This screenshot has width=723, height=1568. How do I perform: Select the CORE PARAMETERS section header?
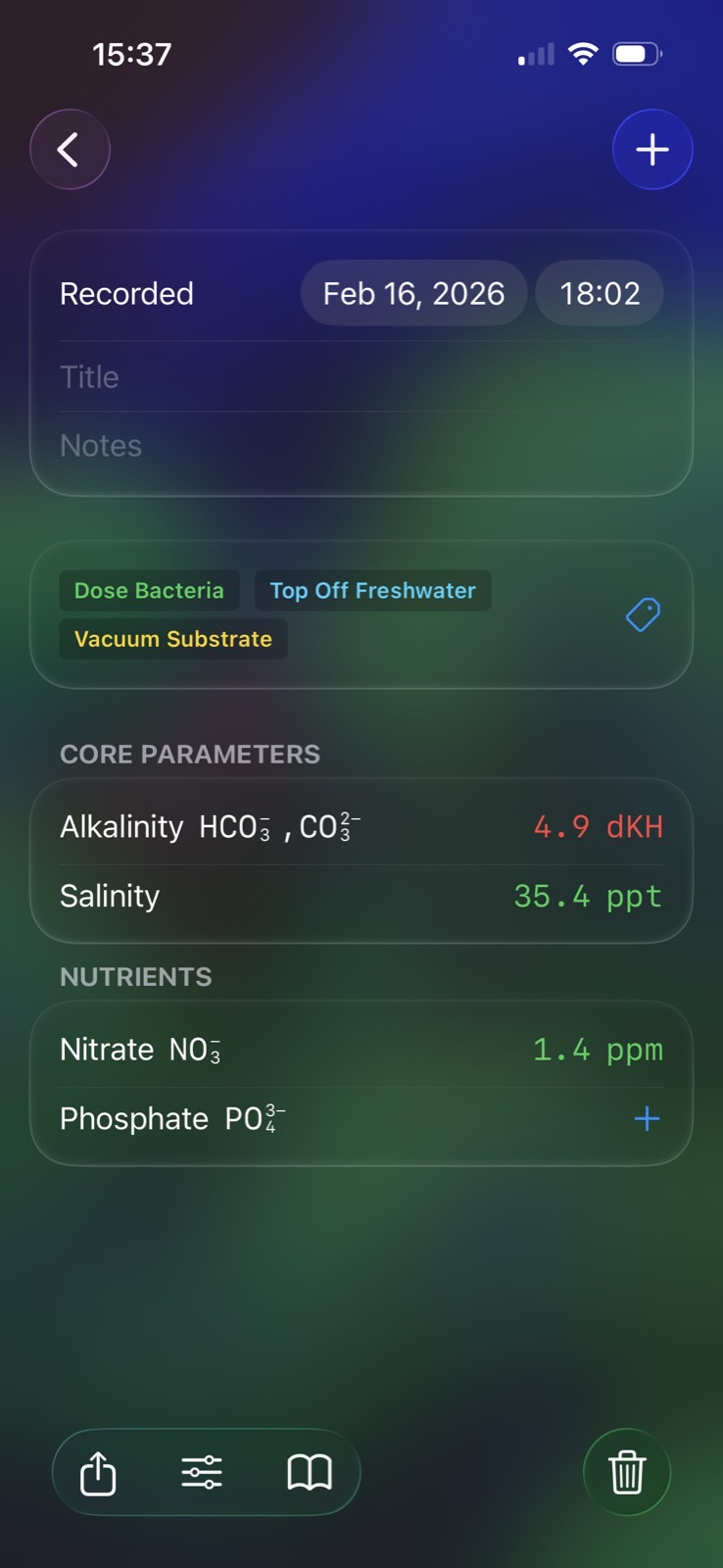pos(190,754)
